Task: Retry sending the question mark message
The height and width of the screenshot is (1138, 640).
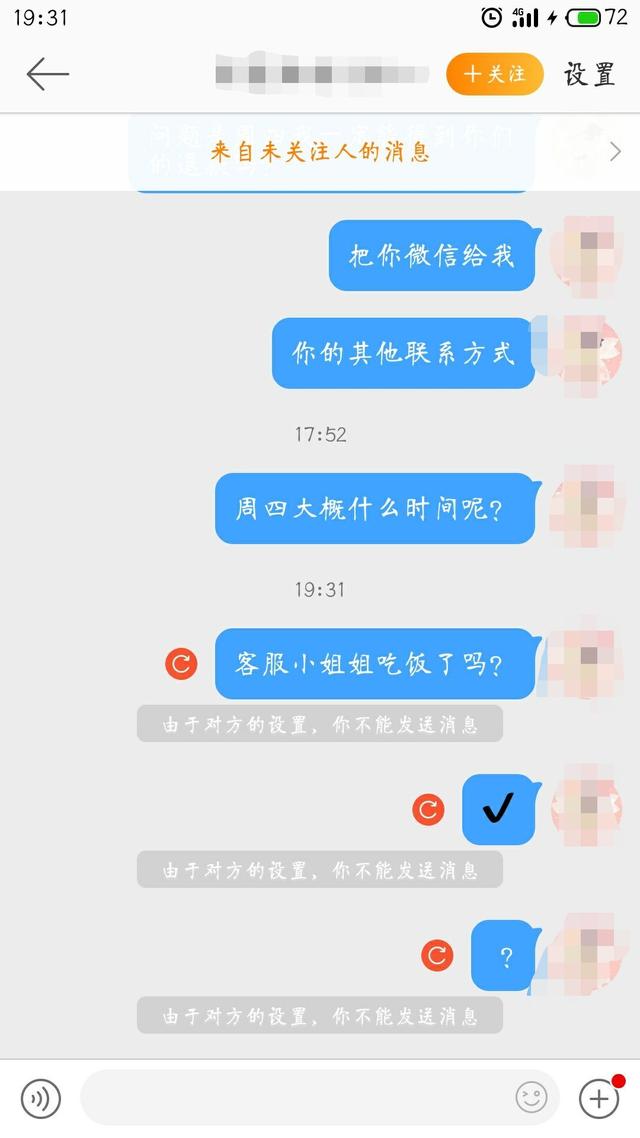Action: [437, 955]
